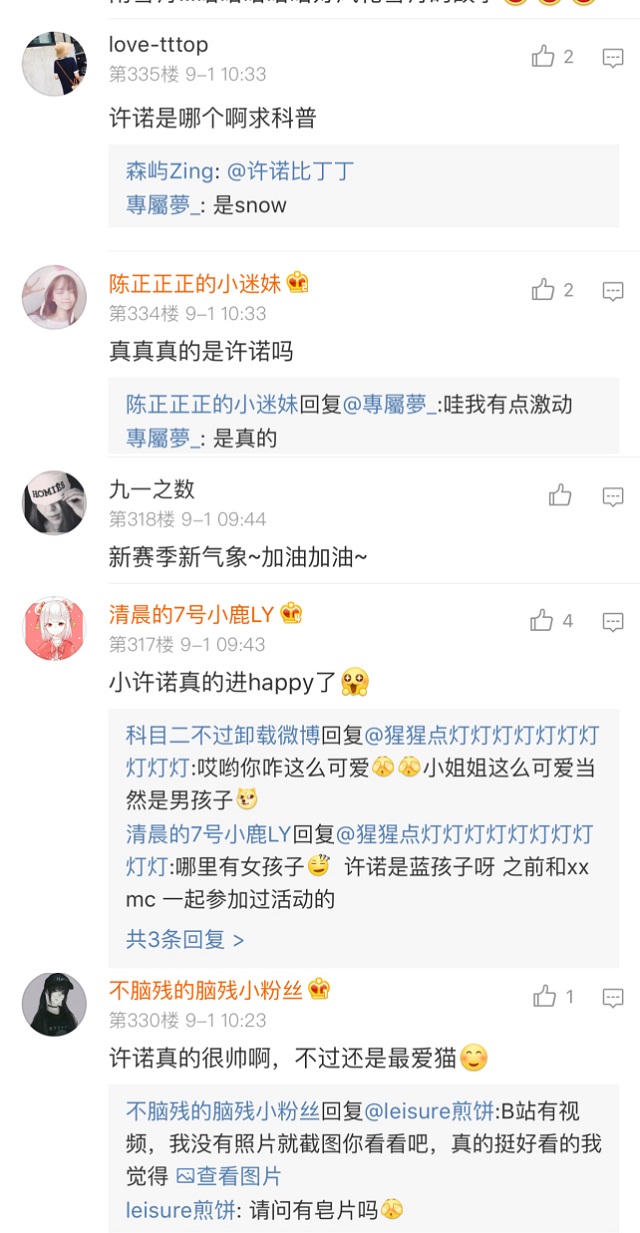Open 森屿Zing's profile link
Viewport: 640px width, 1233px height.
coord(168,171)
